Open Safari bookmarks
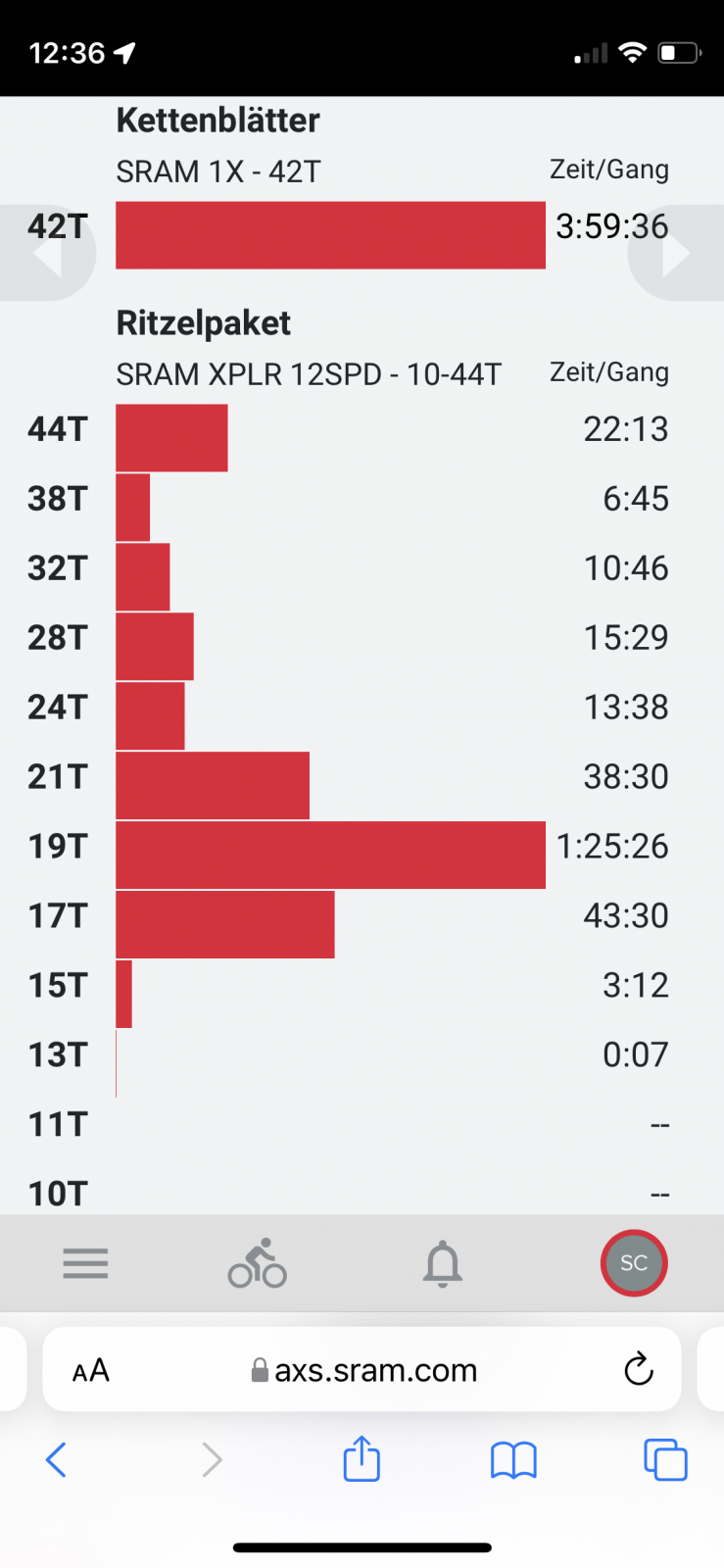This screenshot has height=1568, width=724. pos(513,1460)
